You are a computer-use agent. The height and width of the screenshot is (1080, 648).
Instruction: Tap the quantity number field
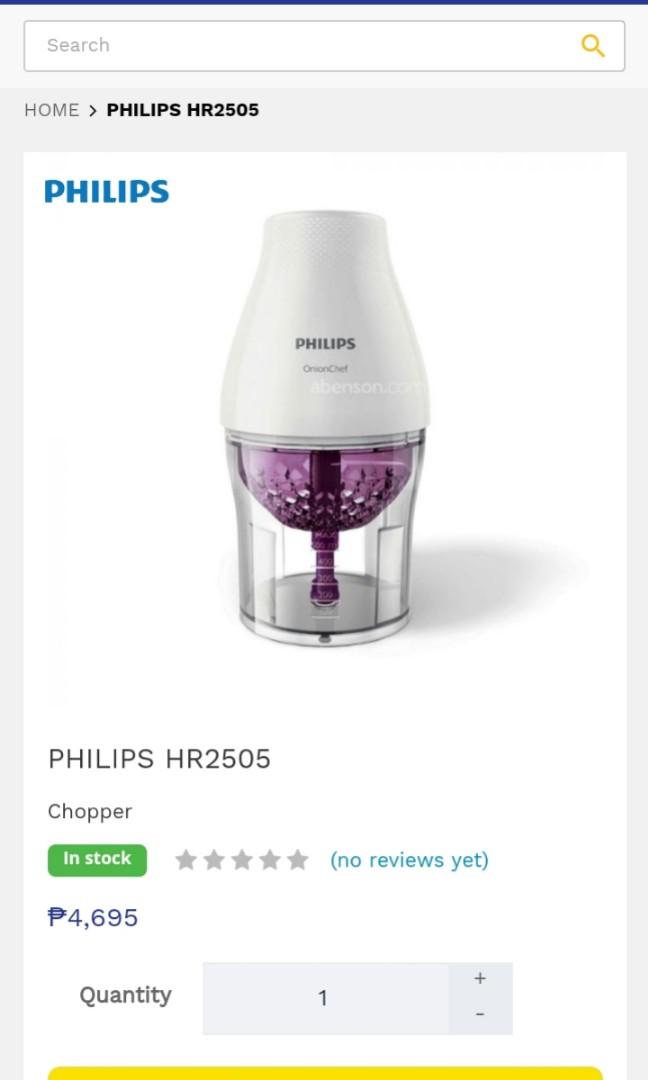323,998
